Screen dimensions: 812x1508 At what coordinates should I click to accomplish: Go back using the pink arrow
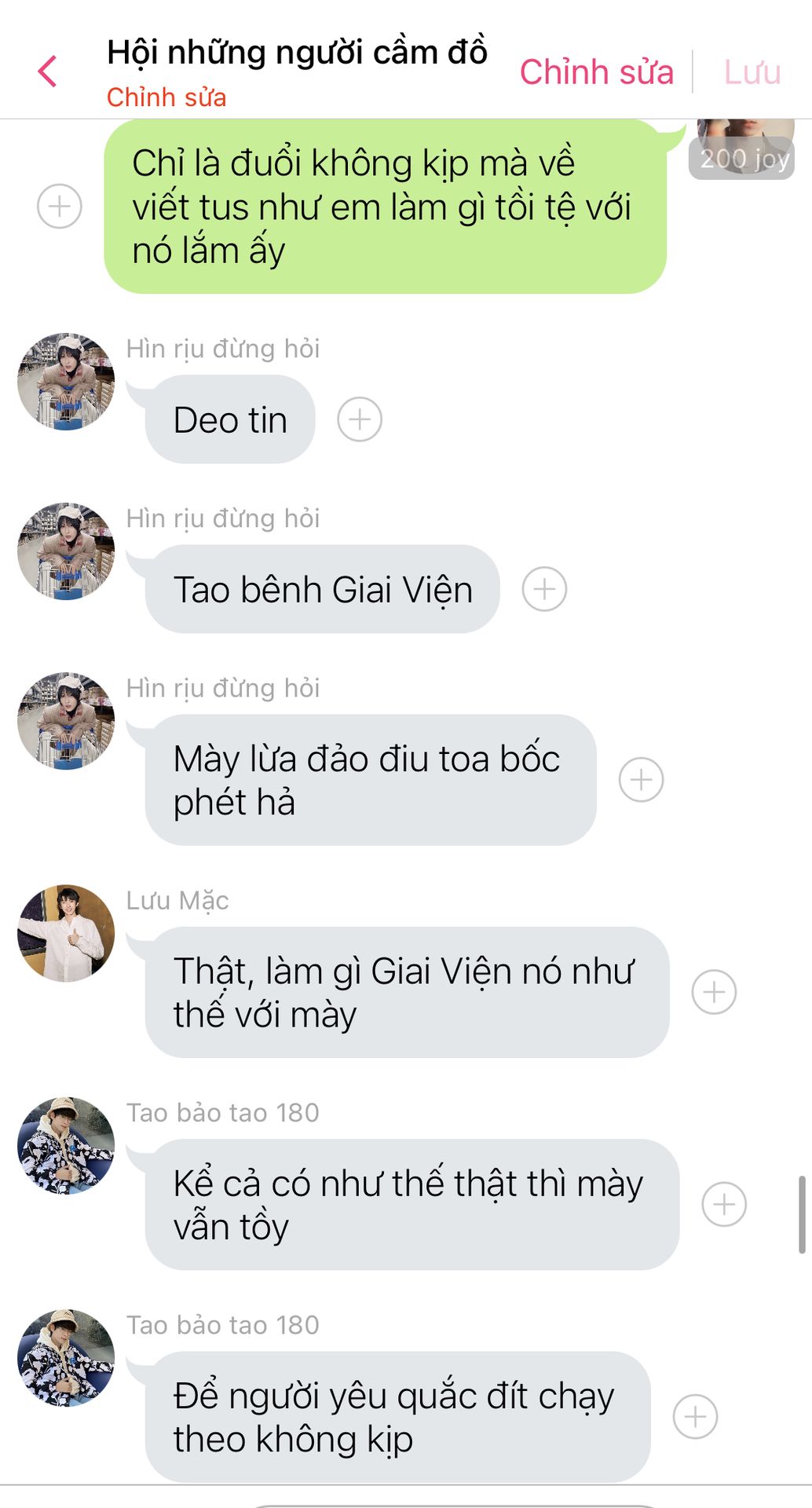[47, 71]
